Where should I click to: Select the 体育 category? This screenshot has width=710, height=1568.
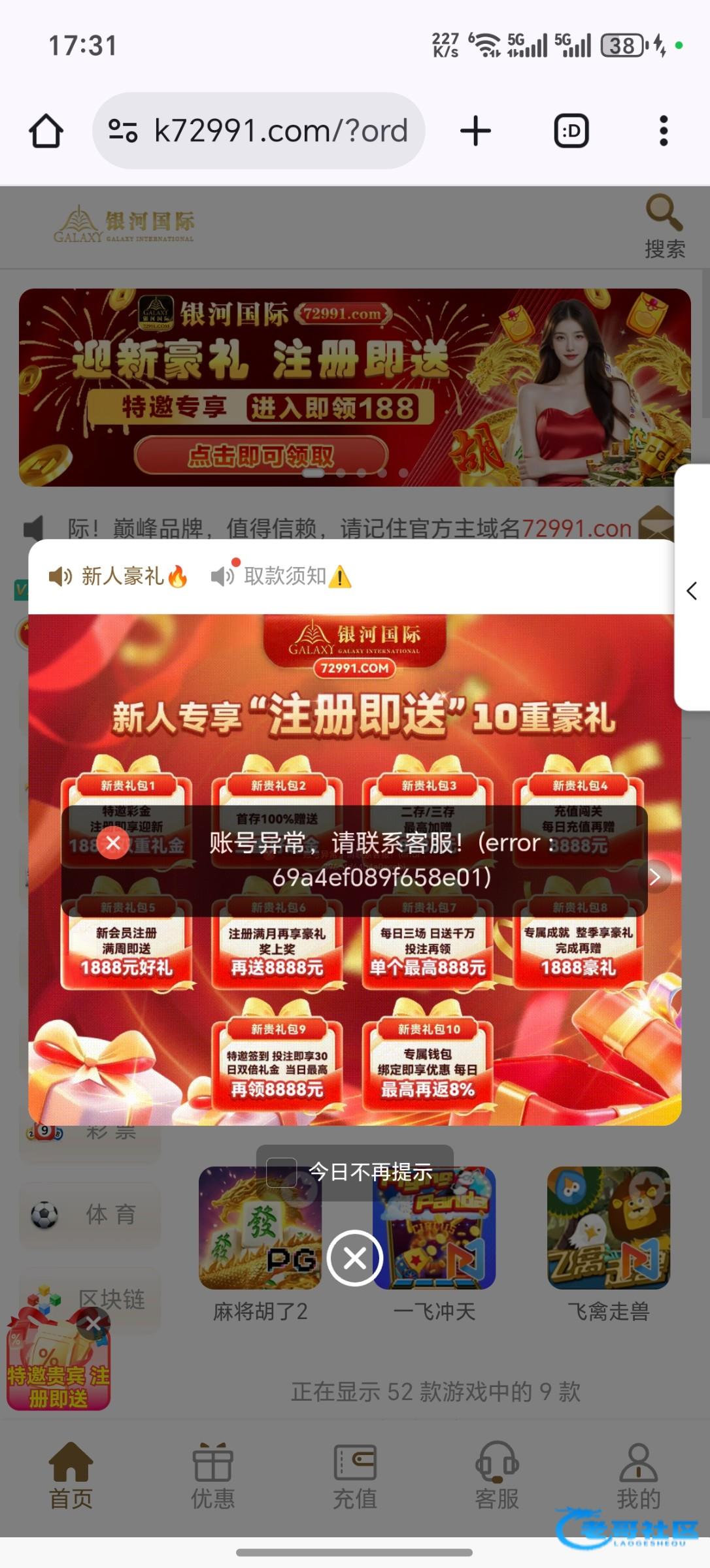90,1215
